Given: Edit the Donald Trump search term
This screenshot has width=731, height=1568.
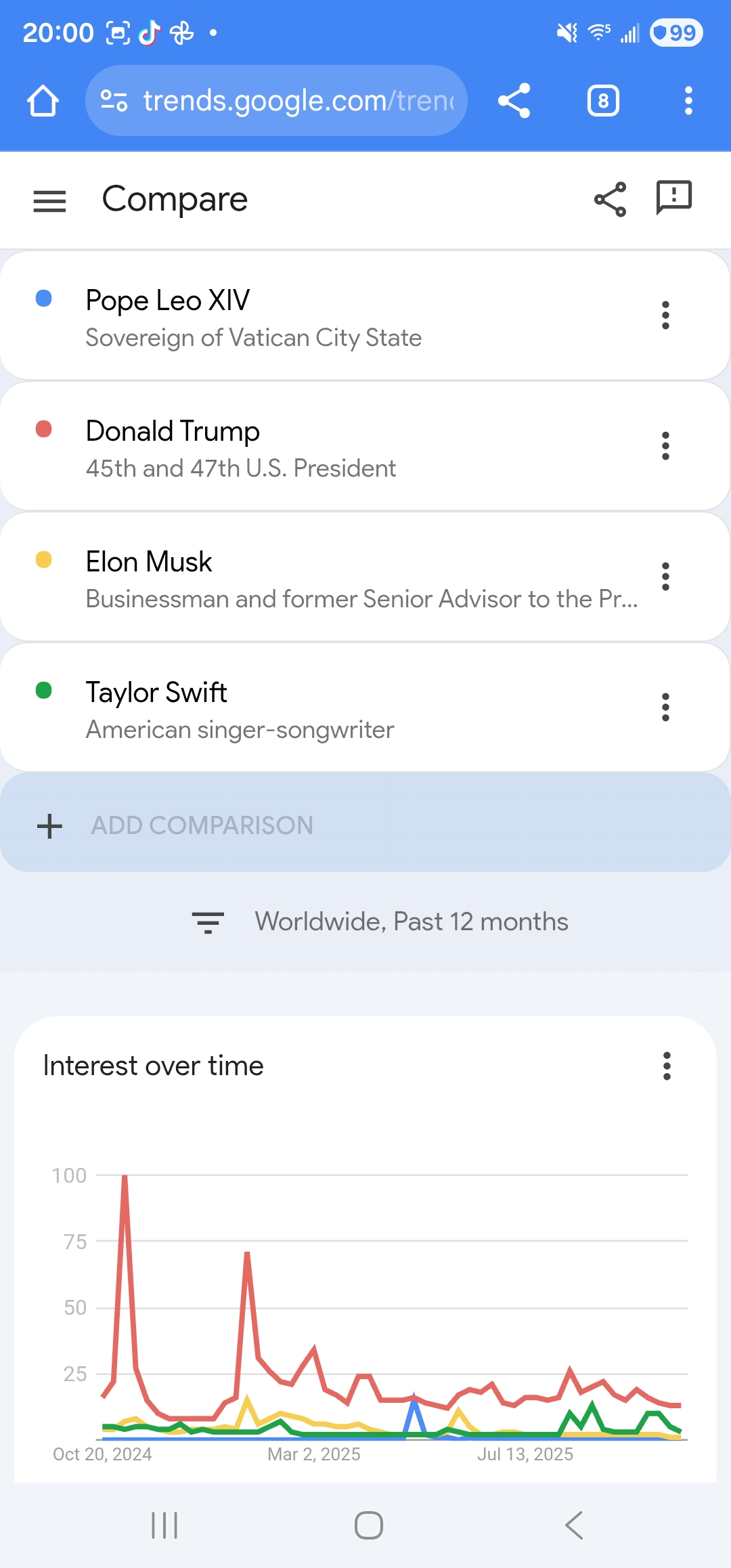Looking at the screenshot, I should pos(241,448).
